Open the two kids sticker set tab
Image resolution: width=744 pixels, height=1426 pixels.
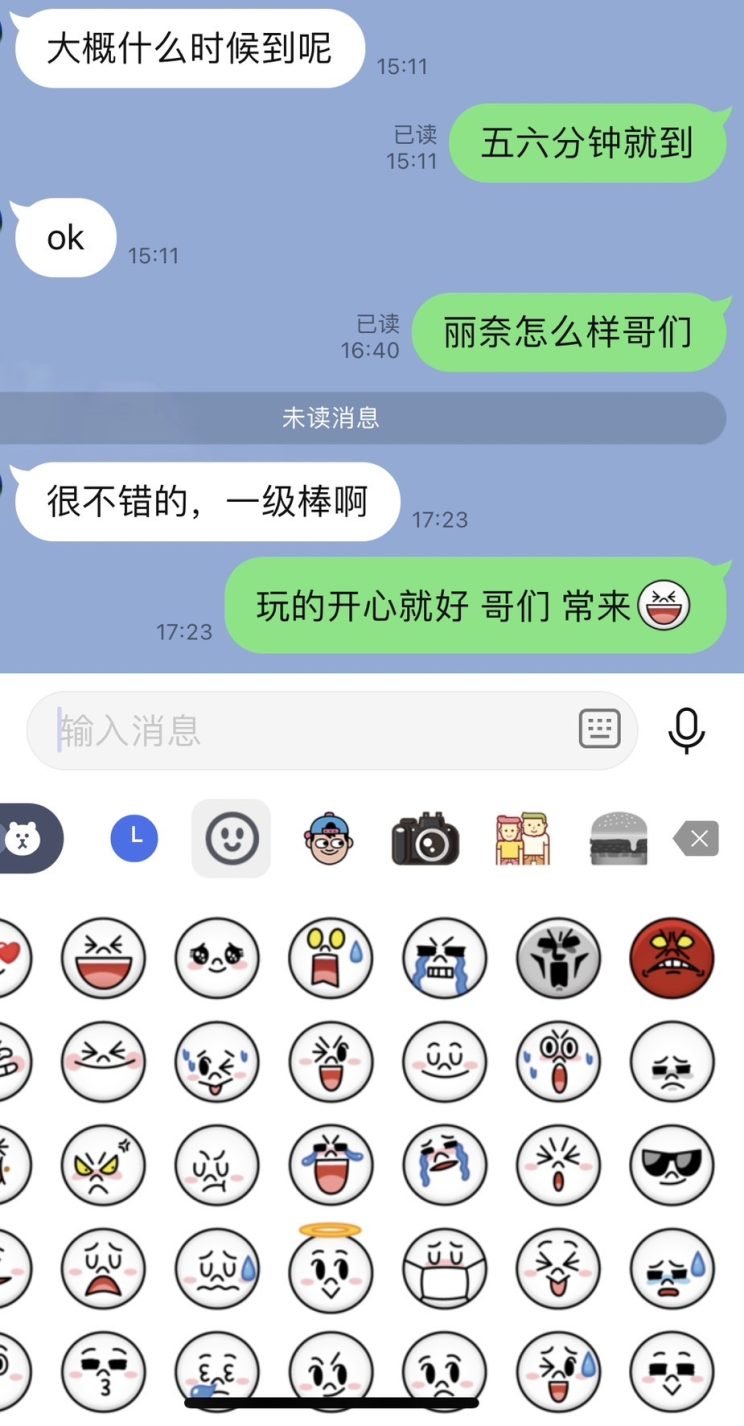pyautogui.click(x=522, y=839)
